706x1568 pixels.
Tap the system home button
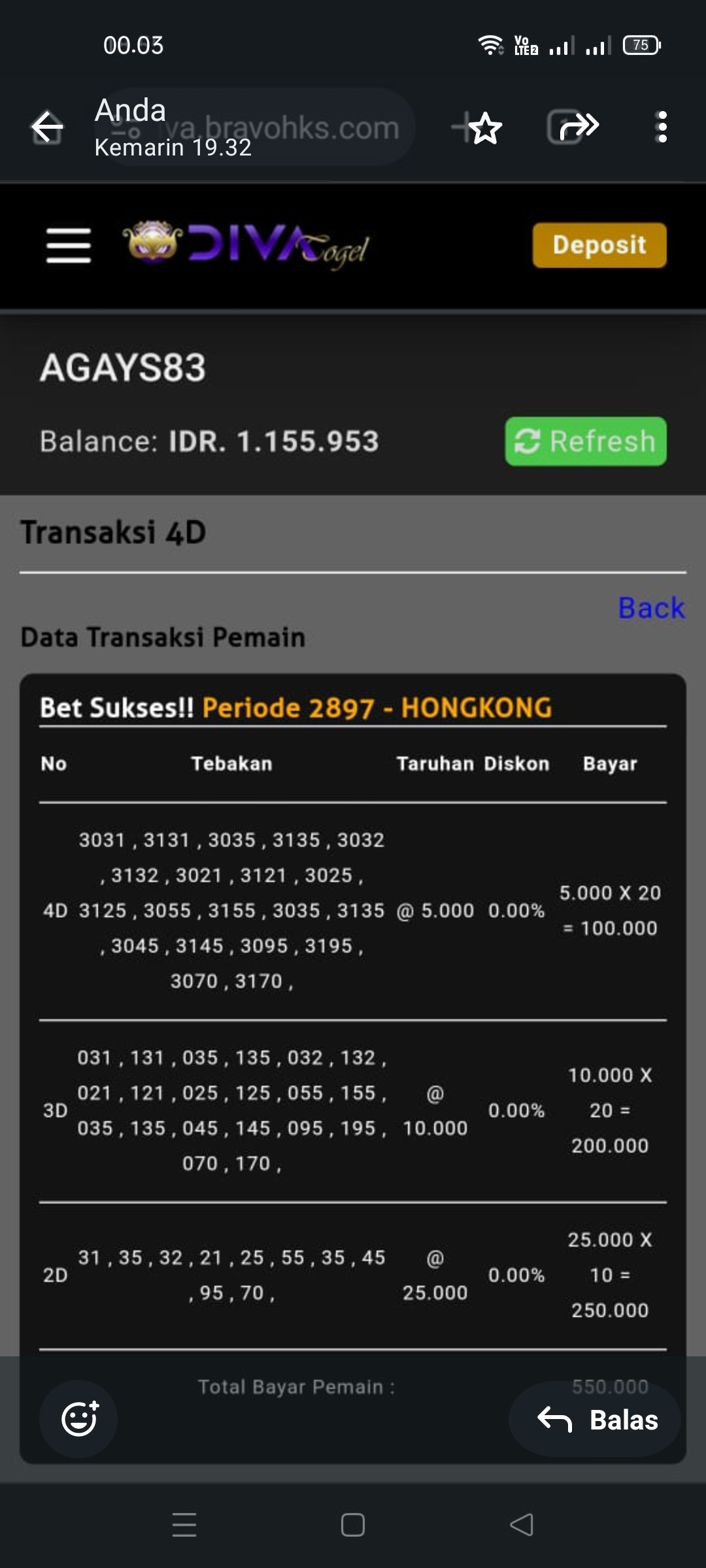coord(353,1525)
